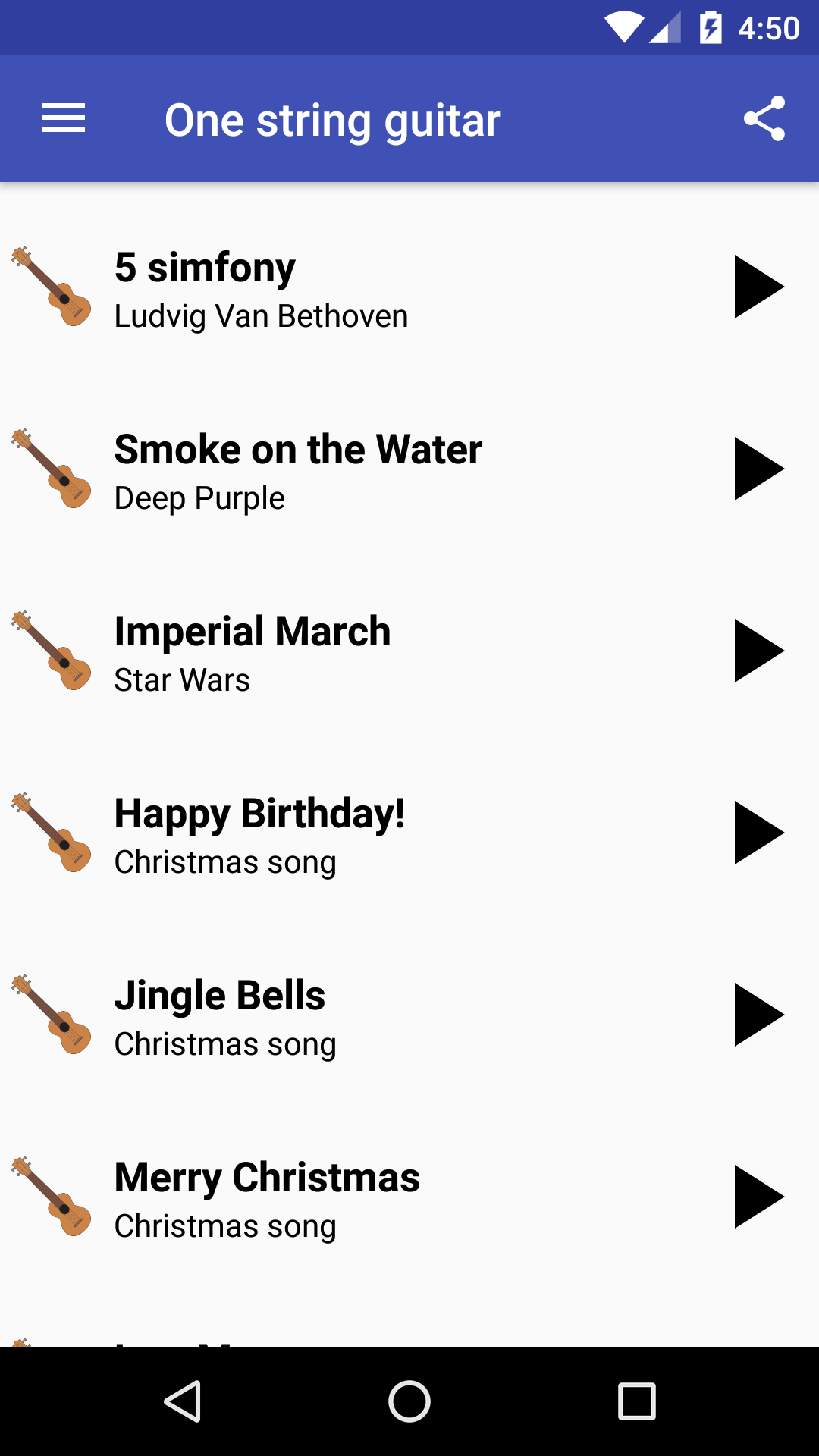This screenshot has height=1456, width=819.
Task: Share the One string guitar app
Action: tap(764, 119)
